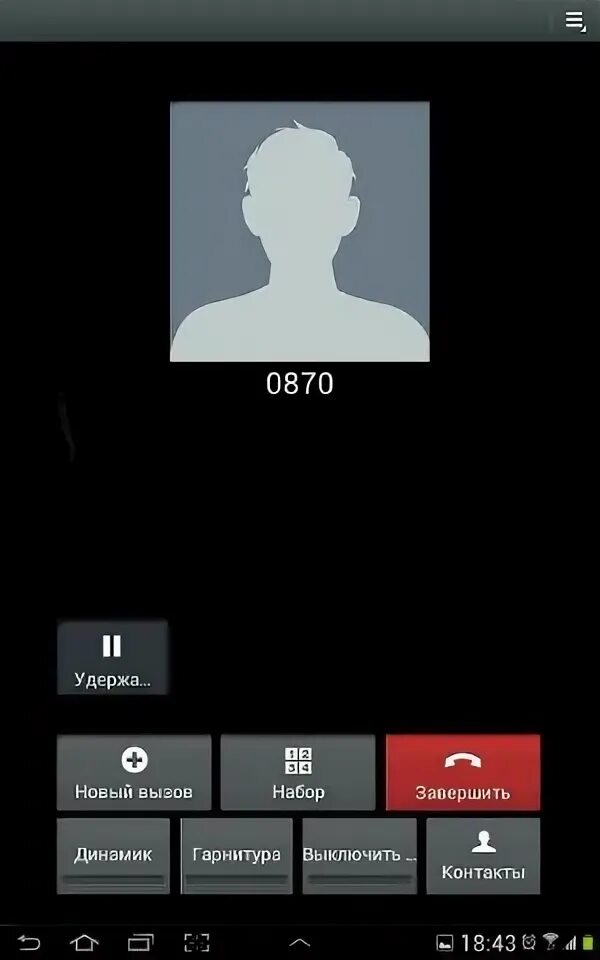Put the call on hold with Удержа...
This screenshot has height=960, width=600.
113,658
